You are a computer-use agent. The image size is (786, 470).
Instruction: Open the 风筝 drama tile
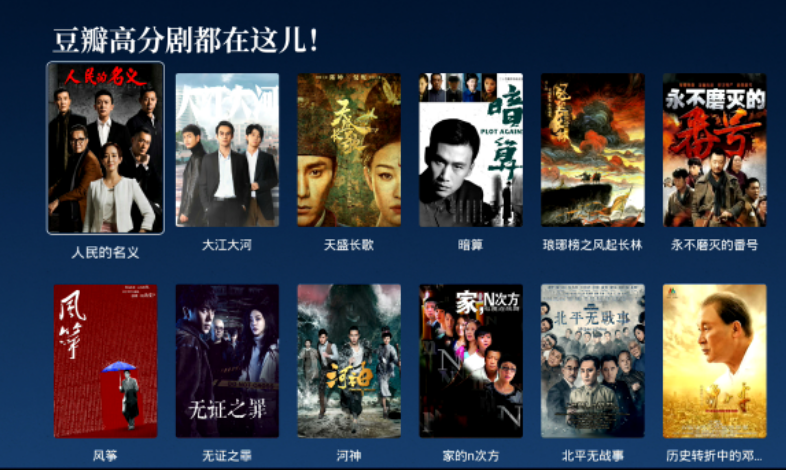(105, 361)
